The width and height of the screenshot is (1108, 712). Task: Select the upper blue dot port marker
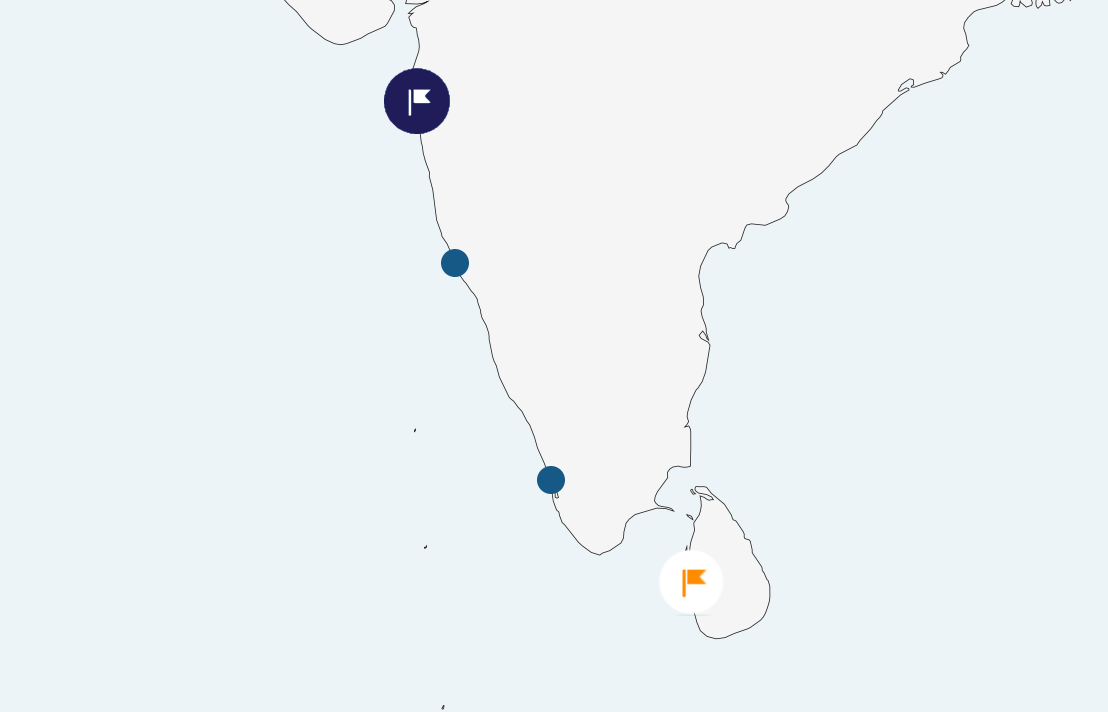(x=455, y=263)
